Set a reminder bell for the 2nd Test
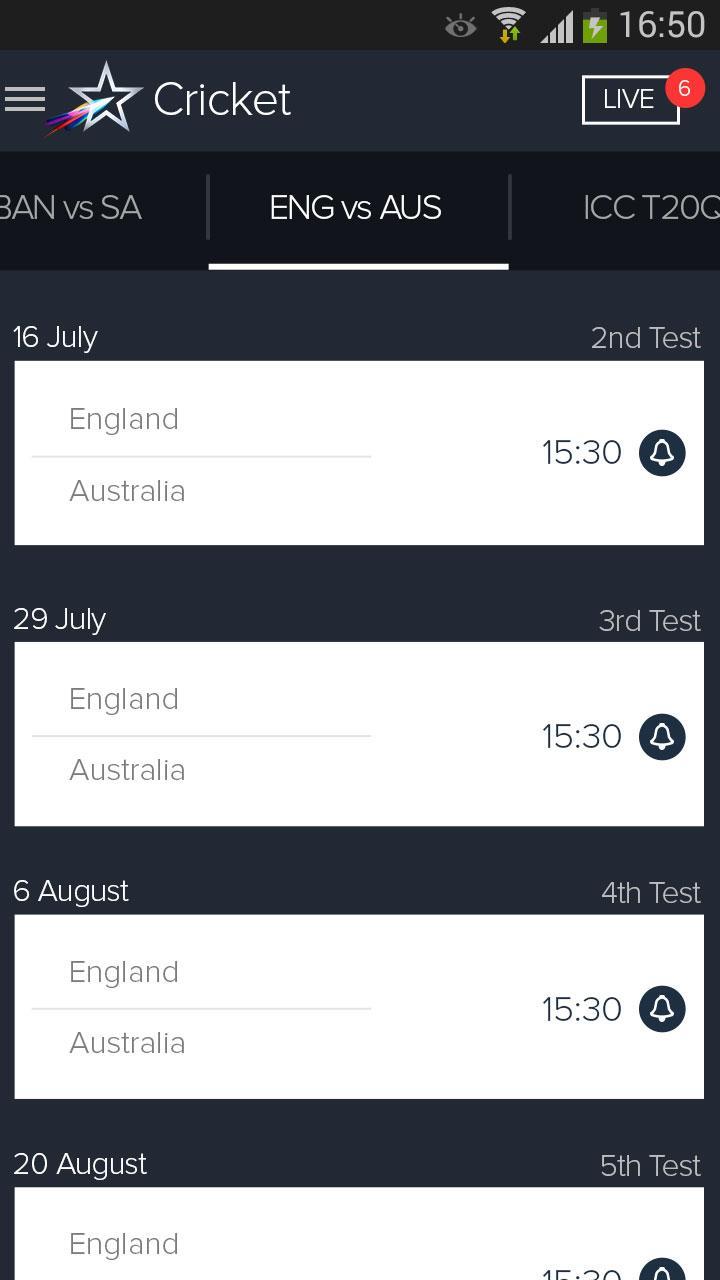Image resolution: width=720 pixels, height=1280 pixels. click(662, 453)
